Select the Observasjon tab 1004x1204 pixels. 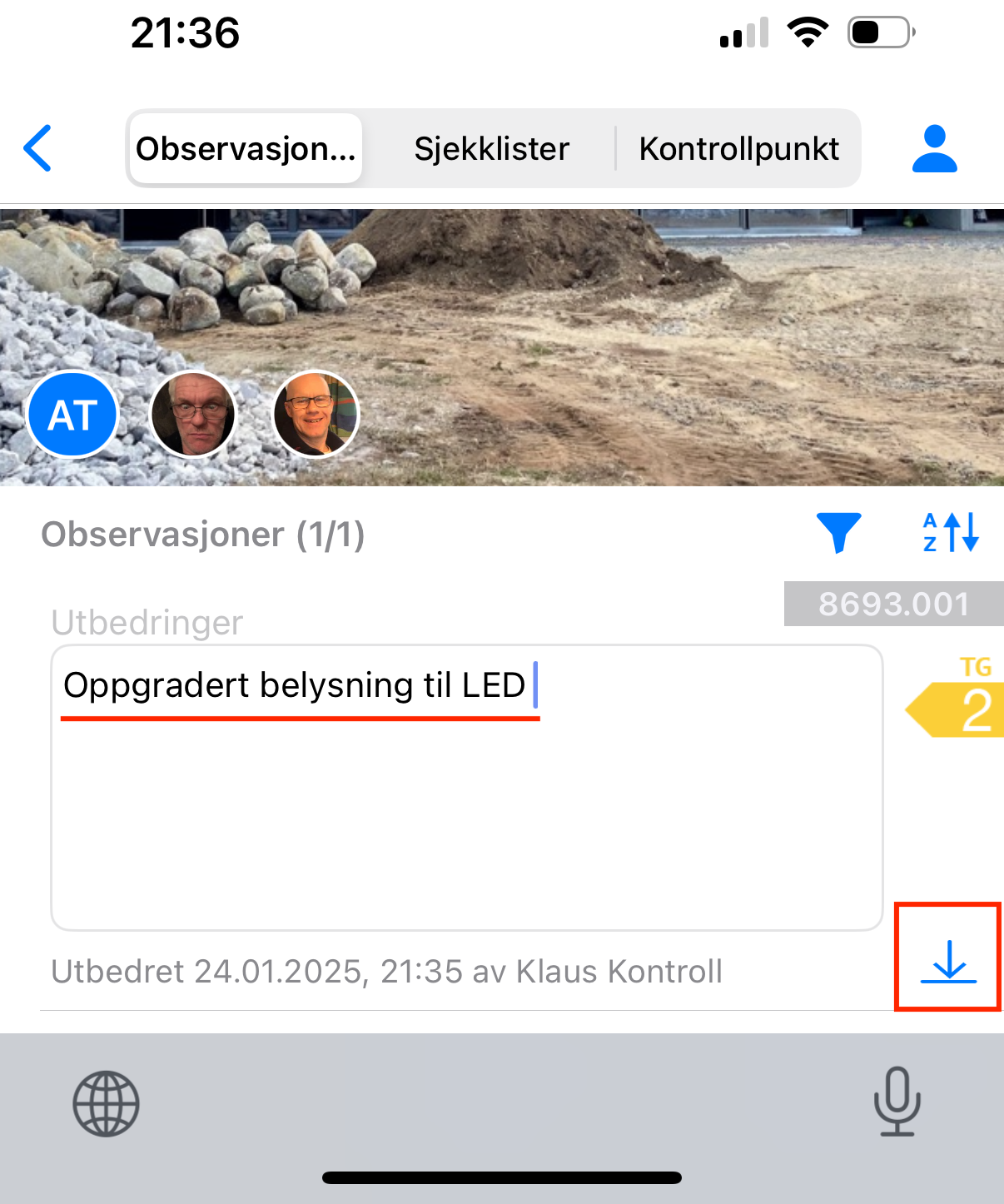coord(246,149)
